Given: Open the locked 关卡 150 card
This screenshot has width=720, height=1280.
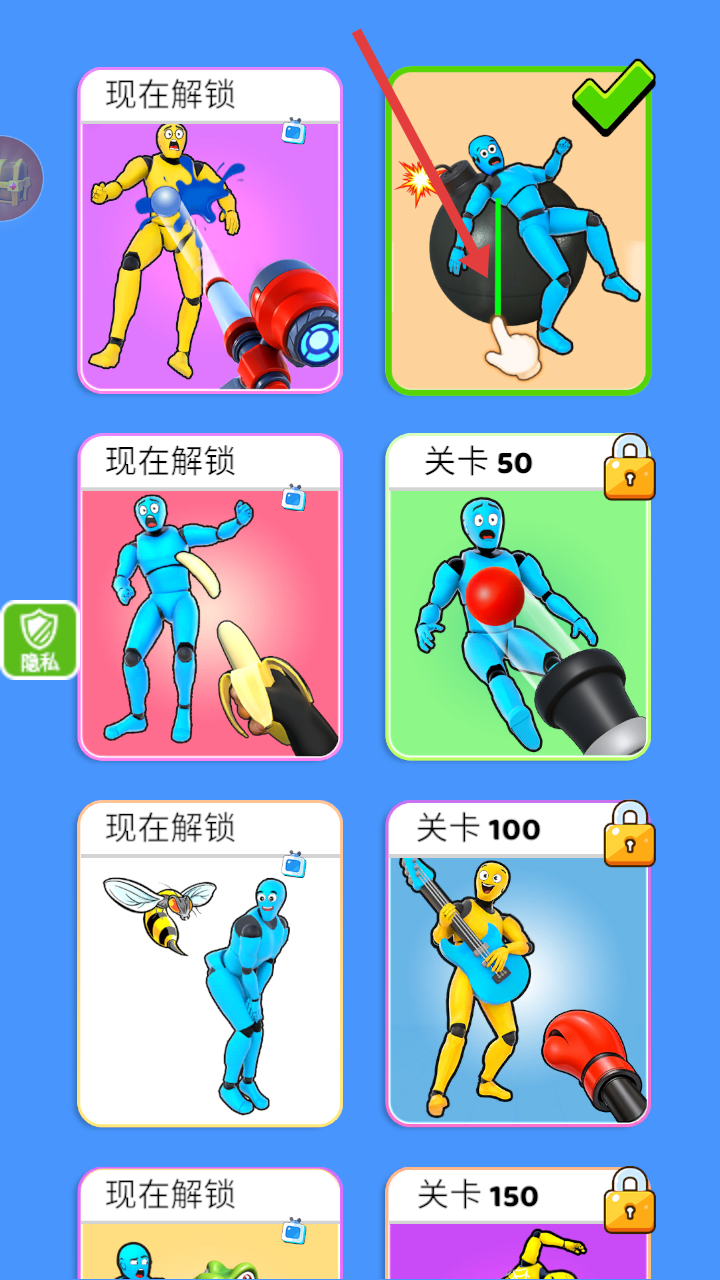Looking at the screenshot, I should point(518,1225).
